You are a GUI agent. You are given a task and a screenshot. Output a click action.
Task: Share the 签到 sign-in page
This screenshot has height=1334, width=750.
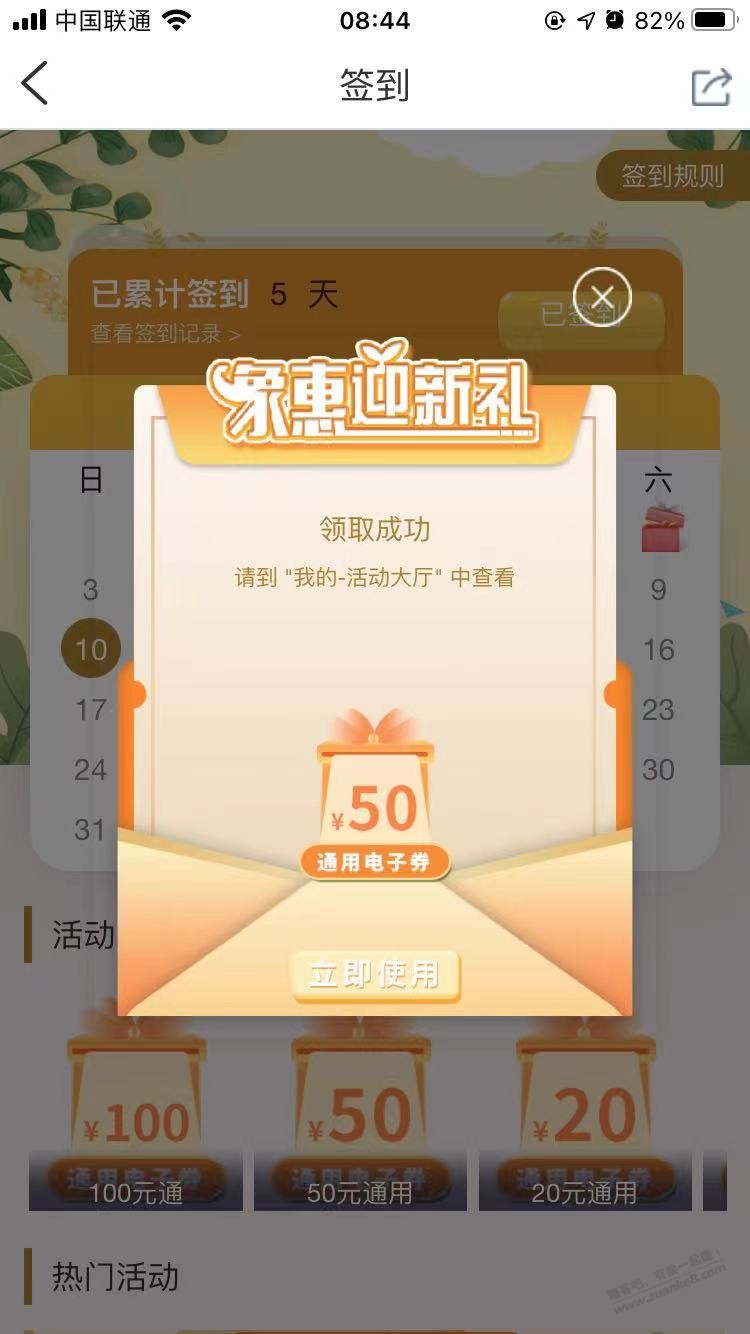(711, 86)
